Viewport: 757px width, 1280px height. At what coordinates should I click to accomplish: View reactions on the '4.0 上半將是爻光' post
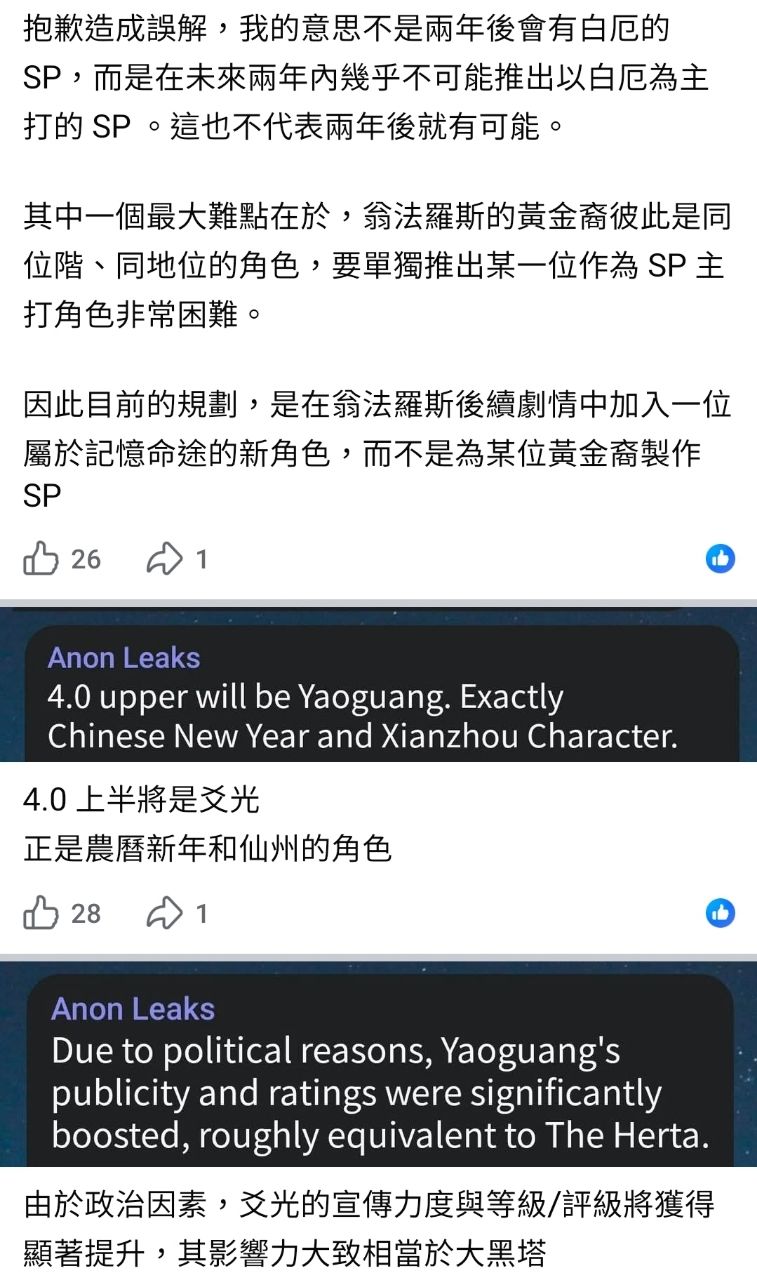(720, 913)
